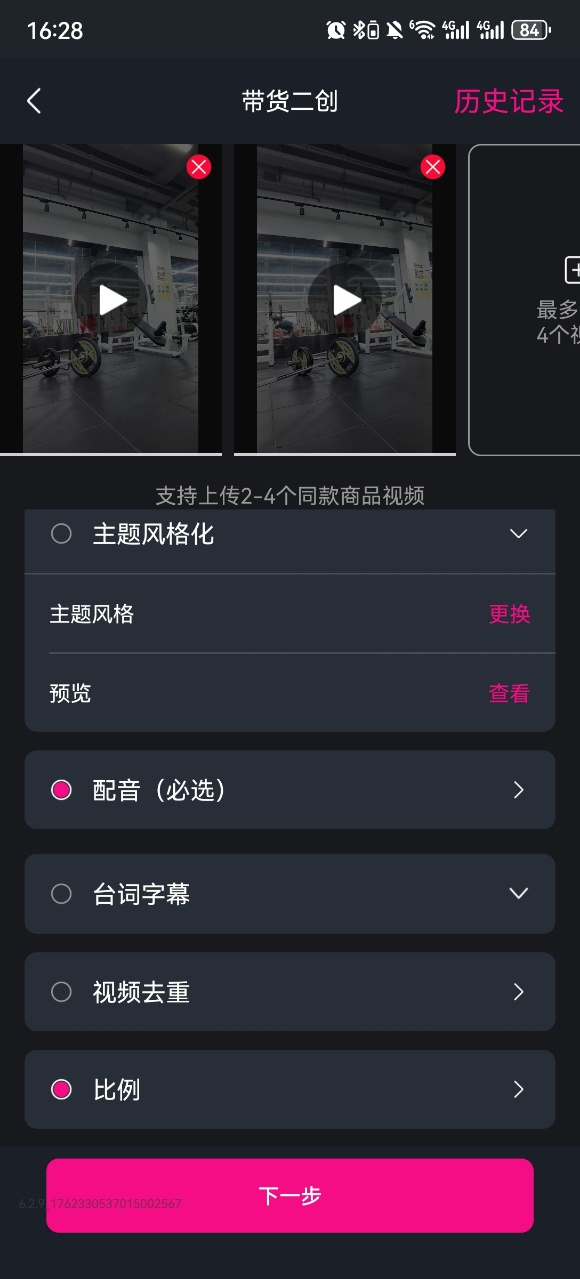This screenshot has height=1279, width=580.
Task: Add another video with the plus tile
Action: point(525,300)
